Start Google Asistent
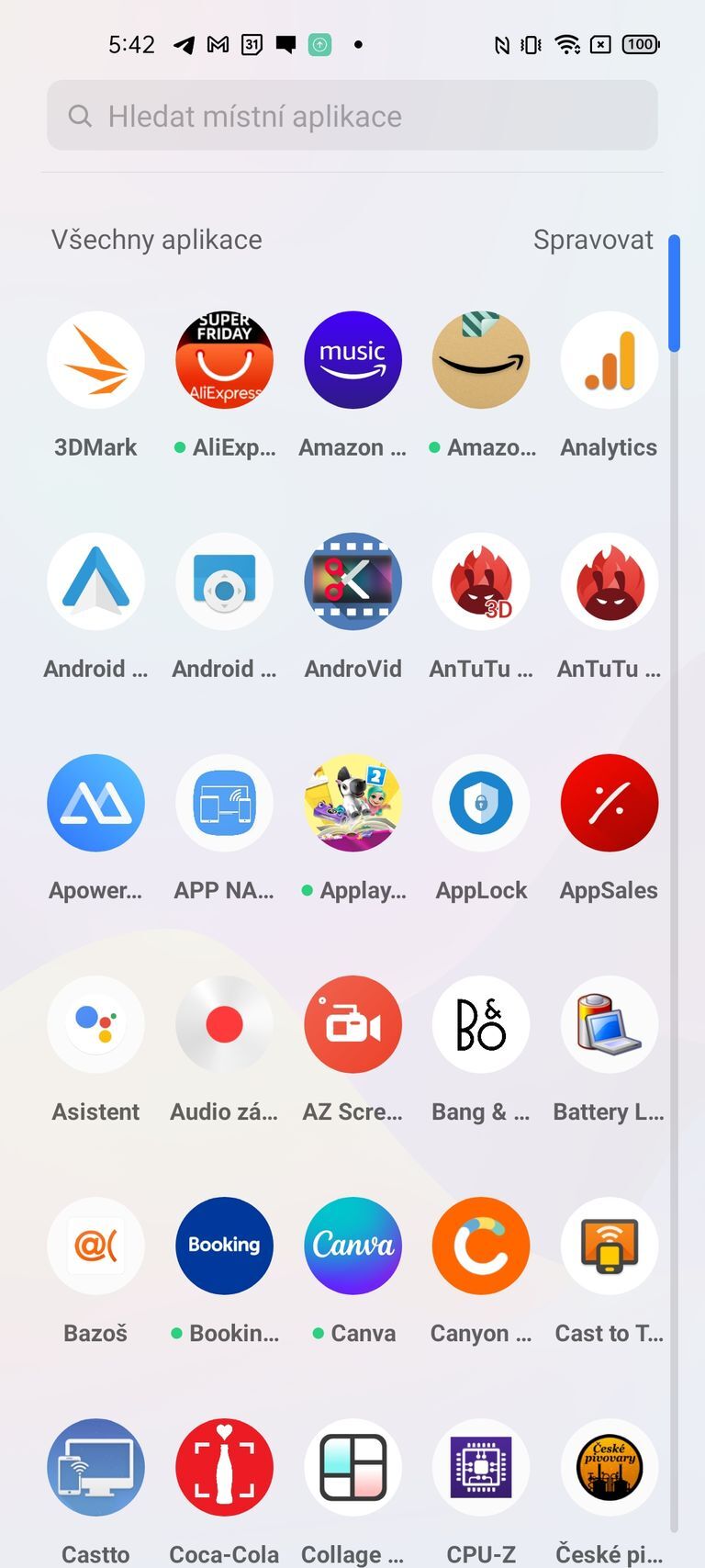The image size is (705, 1568). pos(95,1024)
